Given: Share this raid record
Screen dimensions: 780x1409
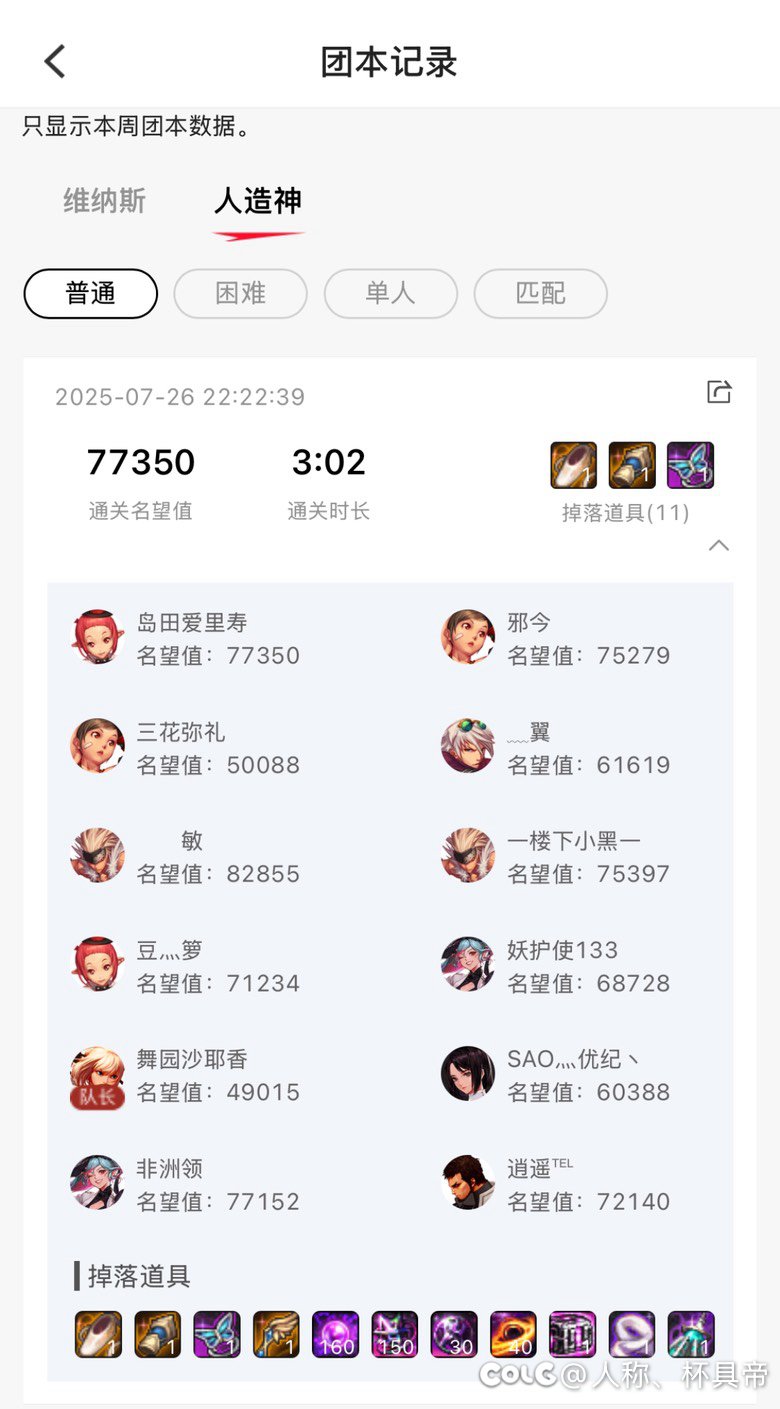Looking at the screenshot, I should 719,392.
